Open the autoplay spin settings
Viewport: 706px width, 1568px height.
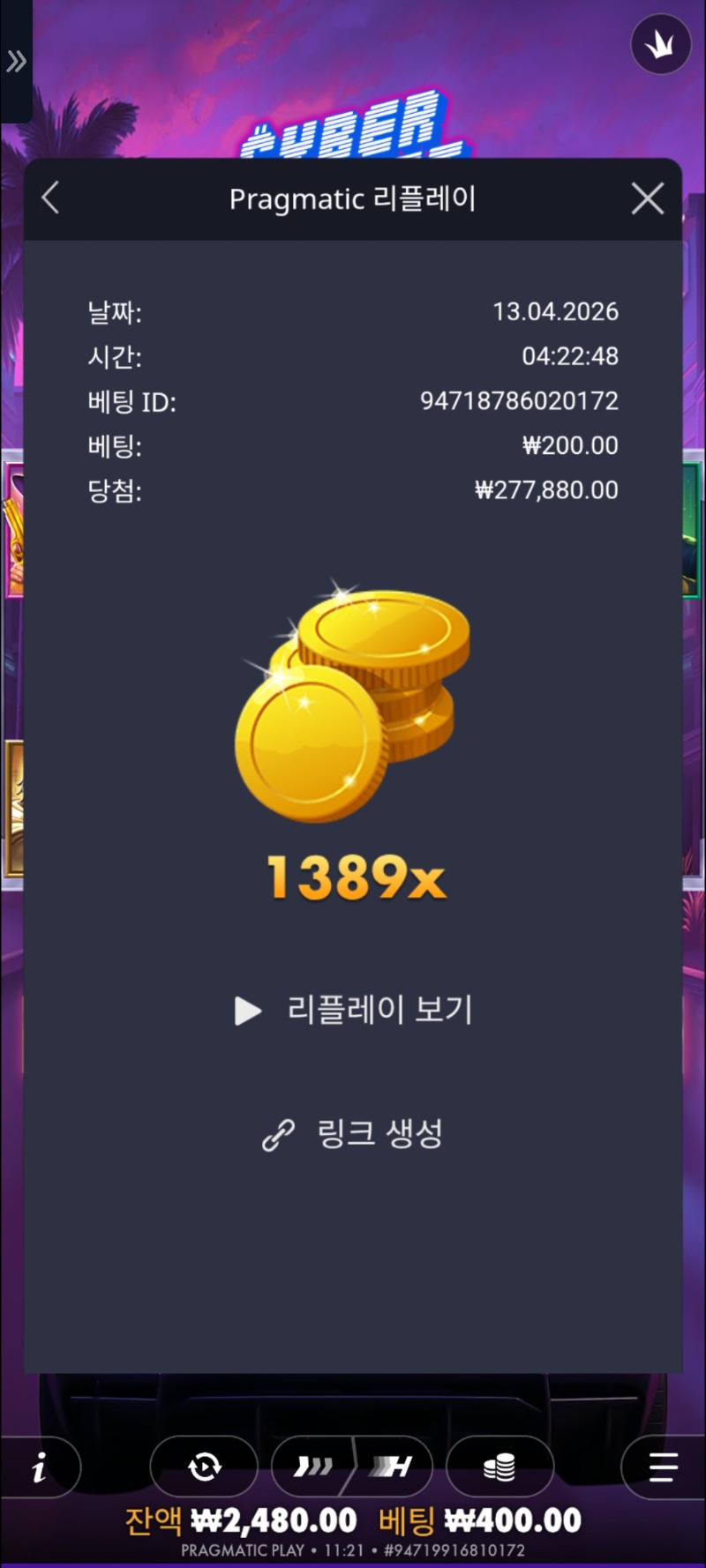pyautogui.click(x=204, y=1467)
